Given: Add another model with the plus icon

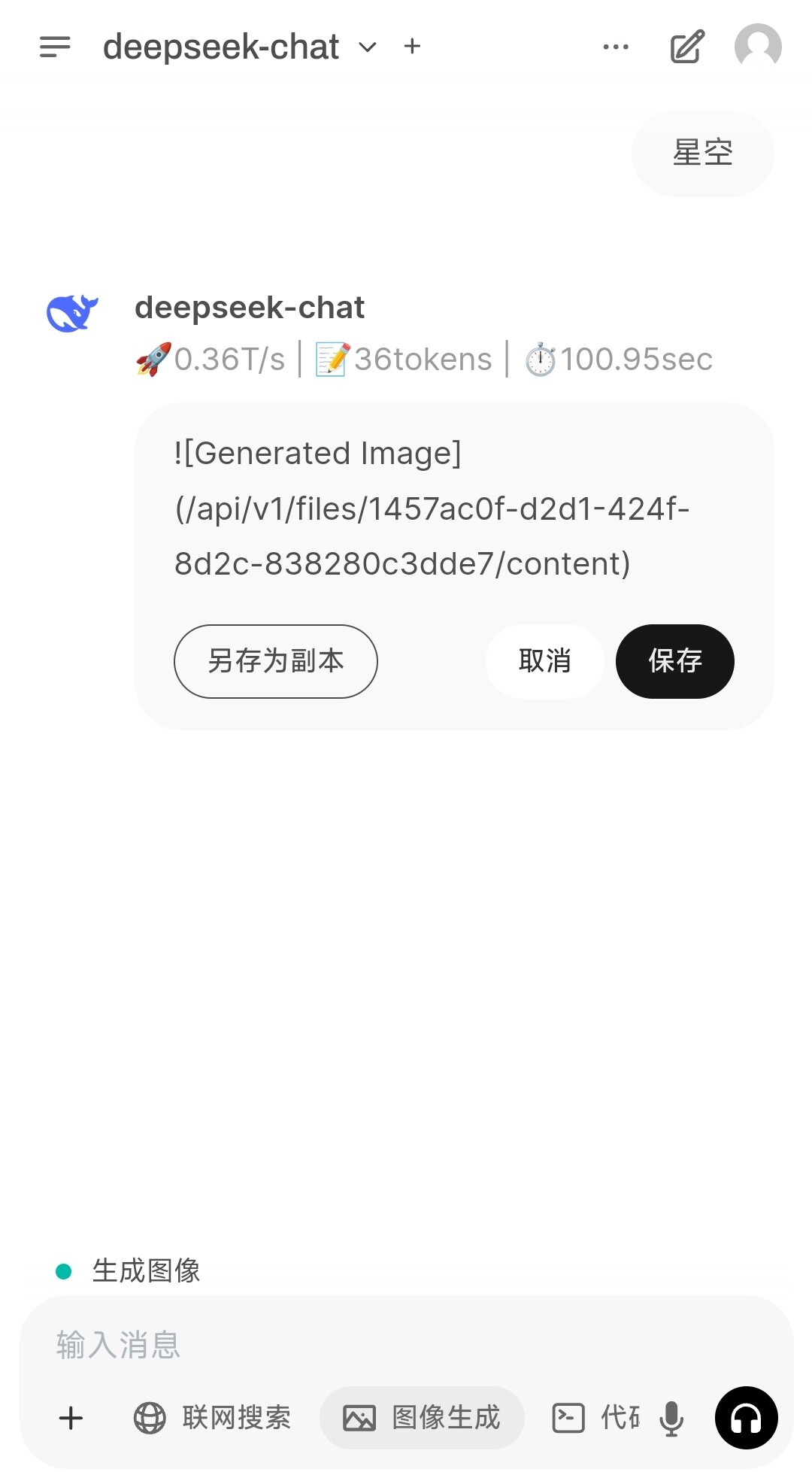Looking at the screenshot, I should point(412,47).
